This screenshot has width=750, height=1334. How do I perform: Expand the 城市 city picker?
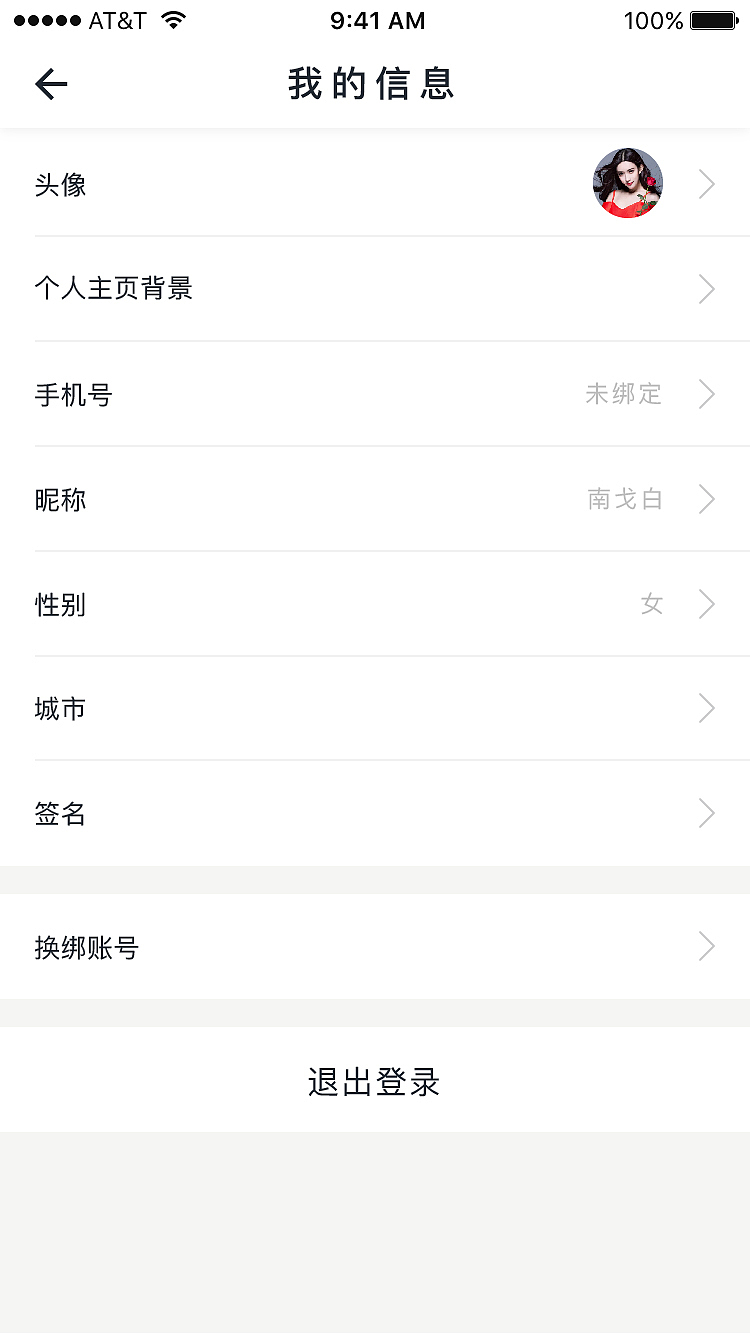(x=375, y=709)
